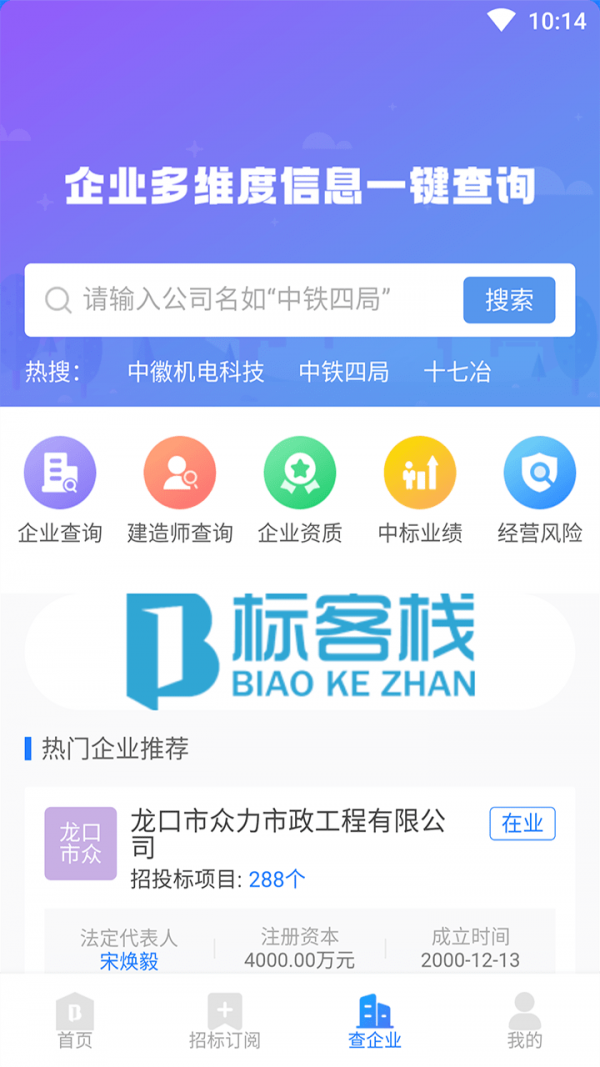The image size is (600, 1067).
Task: Tap the blue 搜索 button
Action: 509,300
